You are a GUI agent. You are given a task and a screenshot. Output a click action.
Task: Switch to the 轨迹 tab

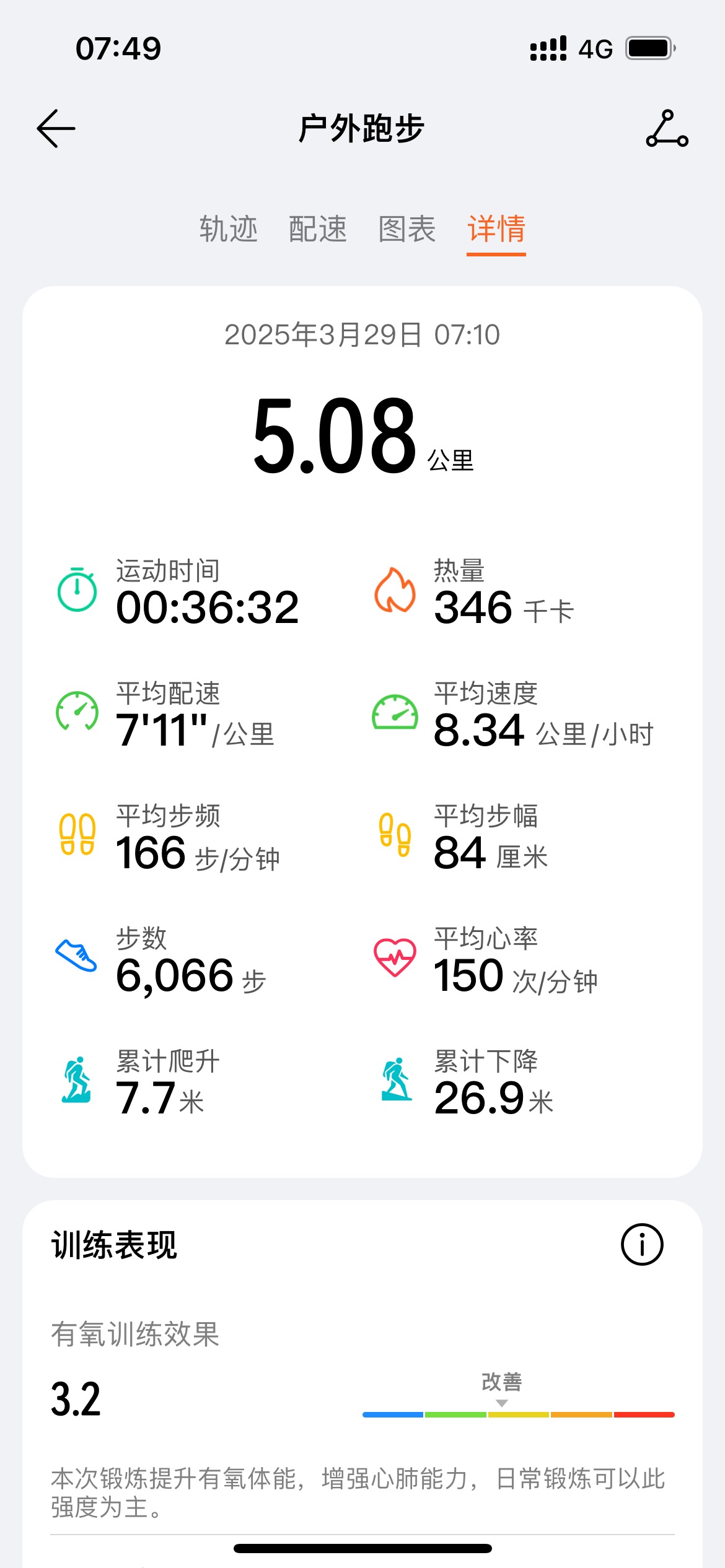[228, 229]
